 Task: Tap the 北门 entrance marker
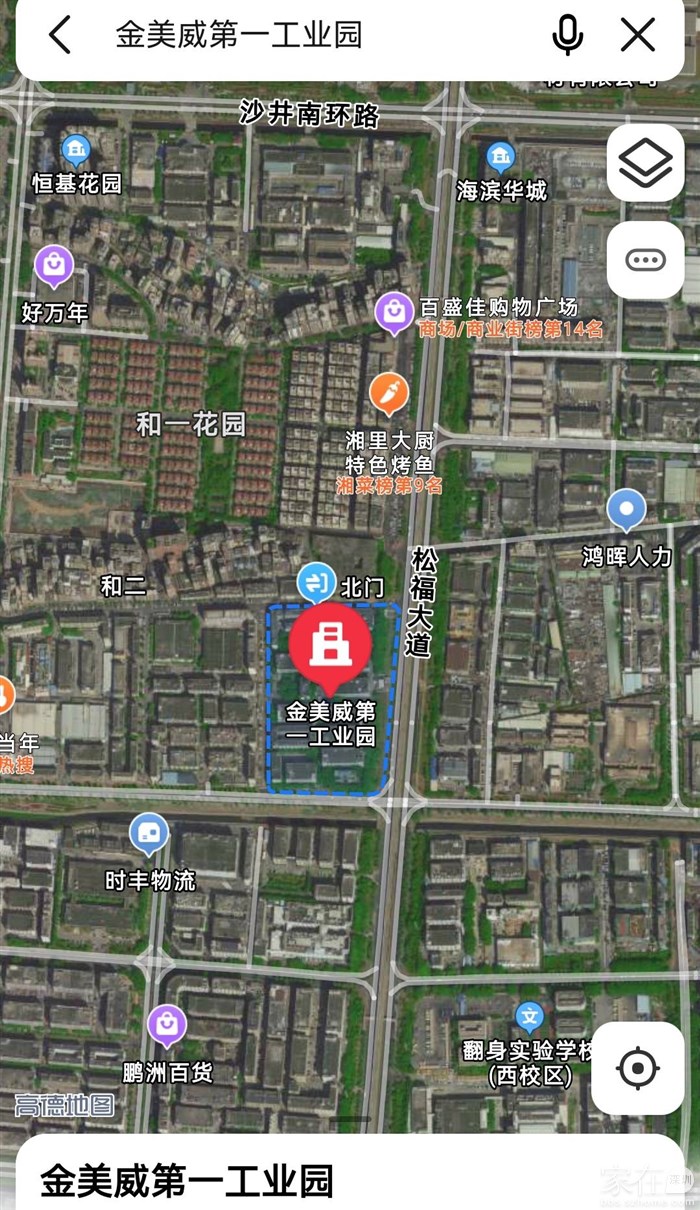point(318,582)
